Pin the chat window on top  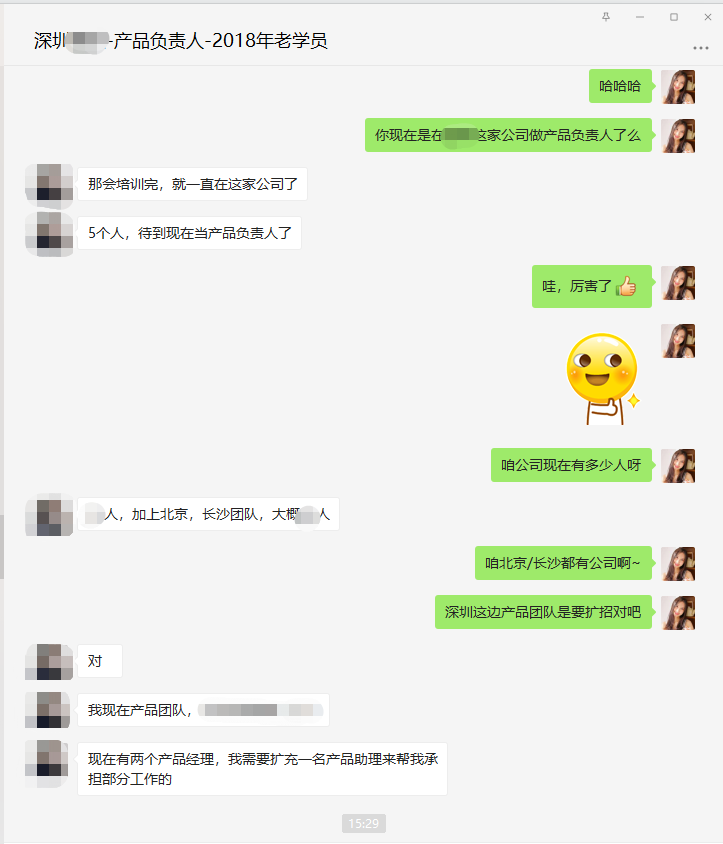tap(606, 17)
